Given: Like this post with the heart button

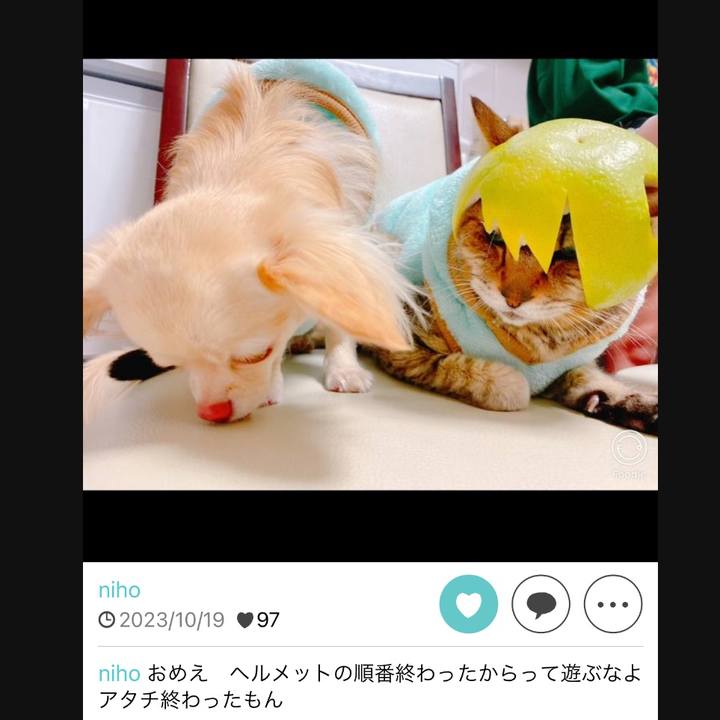Looking at the screenshot, I should pyautogui.click(x=468, y=604).
